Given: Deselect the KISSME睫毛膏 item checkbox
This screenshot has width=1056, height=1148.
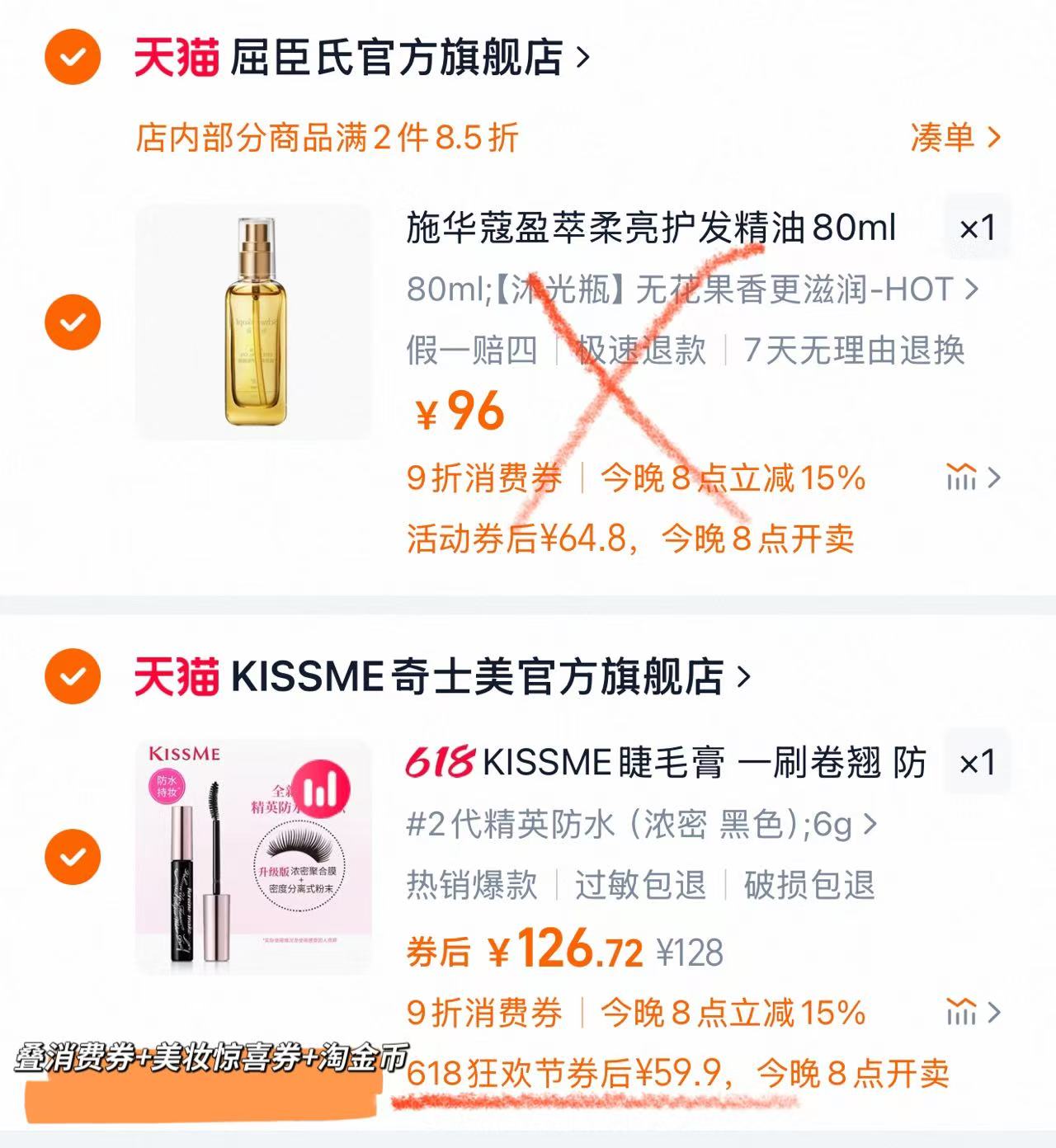Looking at the screenshot, I should click(73, 857).
